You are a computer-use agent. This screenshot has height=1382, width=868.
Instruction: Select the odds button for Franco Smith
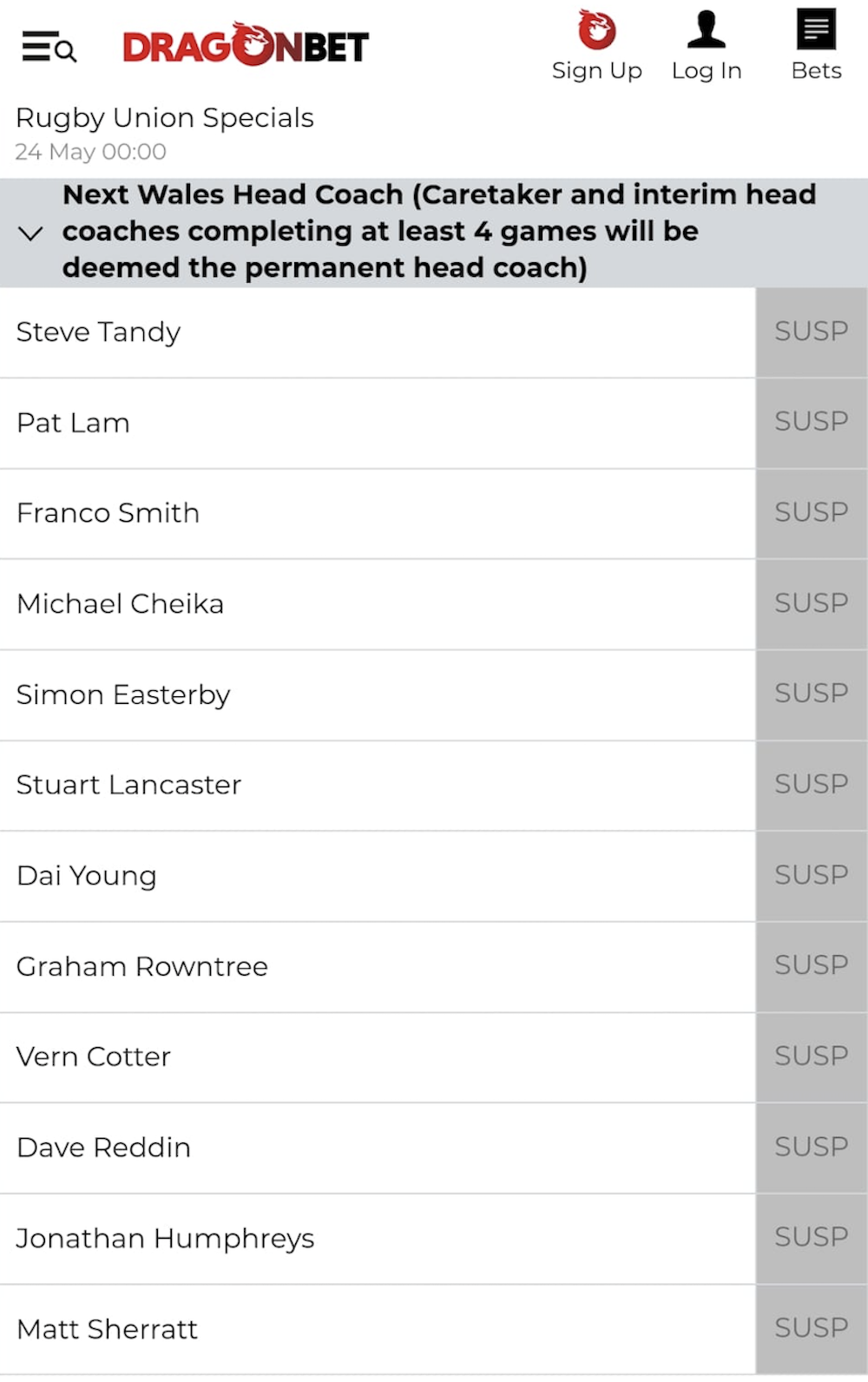click(x=811, y=513)
